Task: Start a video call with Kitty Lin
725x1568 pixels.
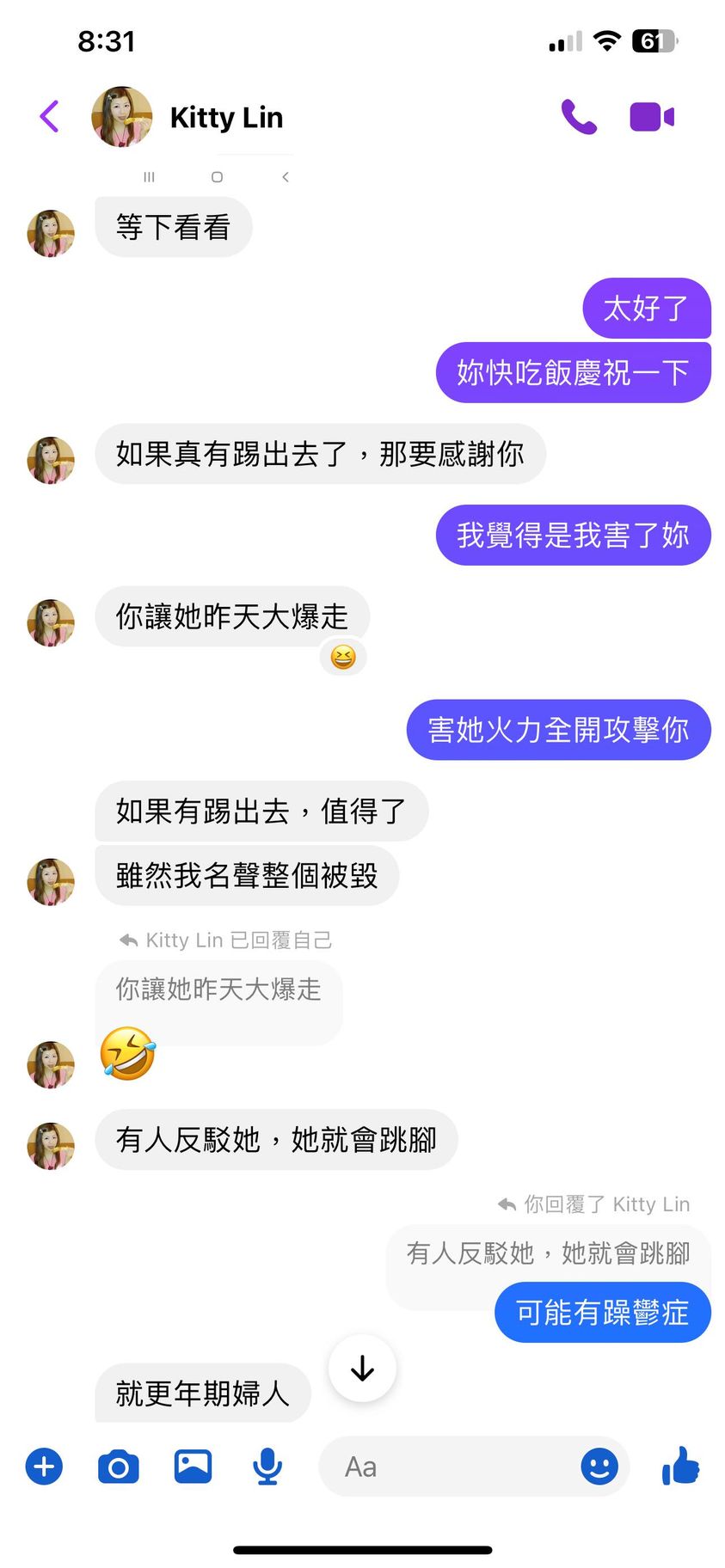Action: click(x=651, y=117)
